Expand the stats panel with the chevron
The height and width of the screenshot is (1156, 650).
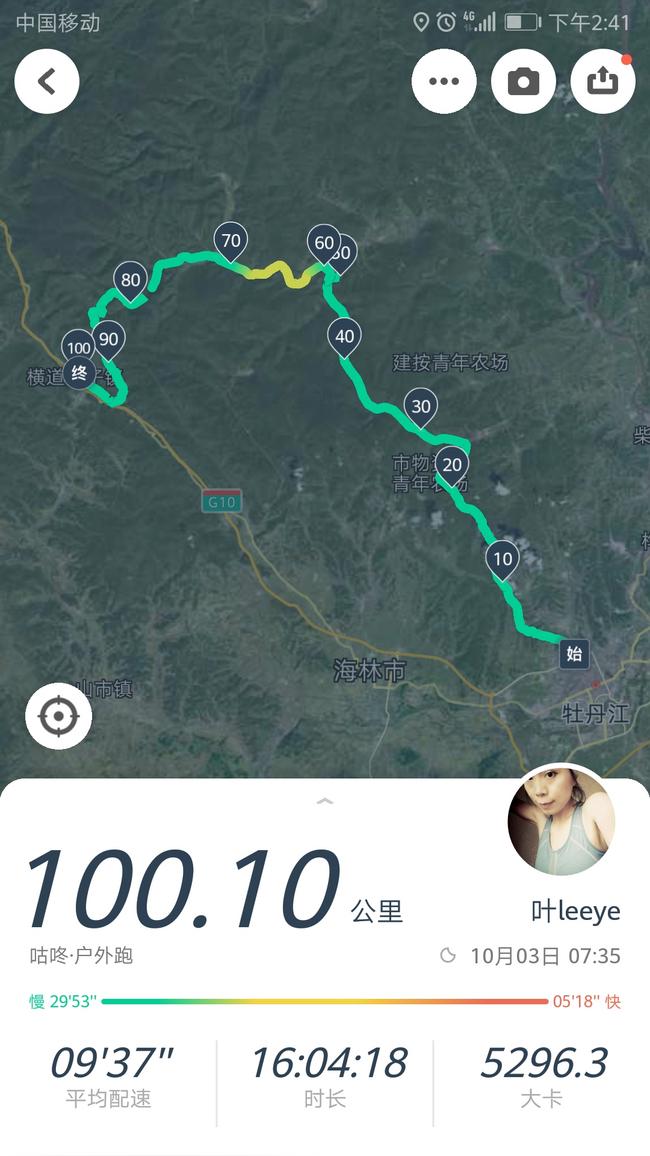pos(324,802)
